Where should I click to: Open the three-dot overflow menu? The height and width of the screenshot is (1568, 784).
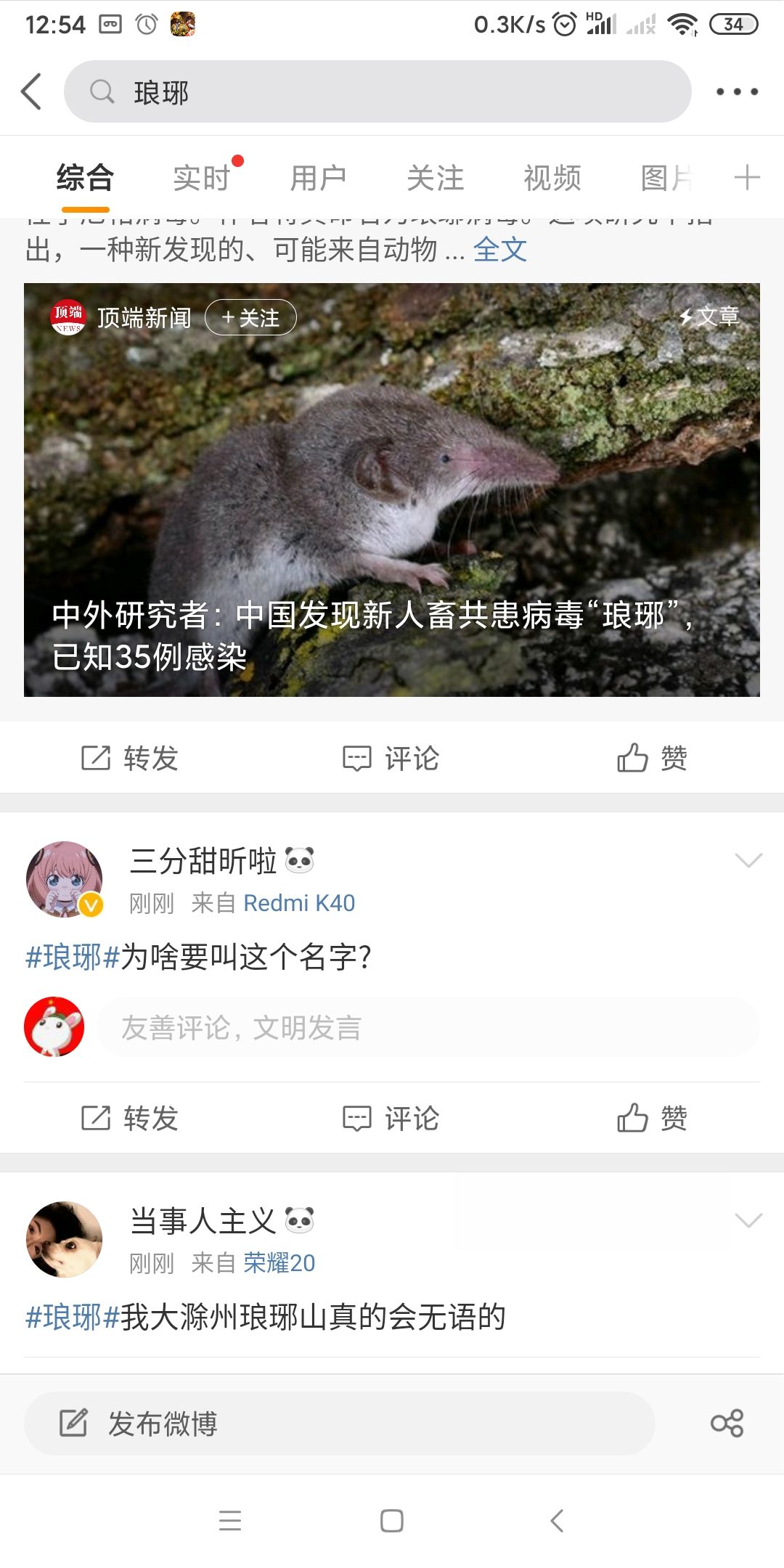click(736, 91)
